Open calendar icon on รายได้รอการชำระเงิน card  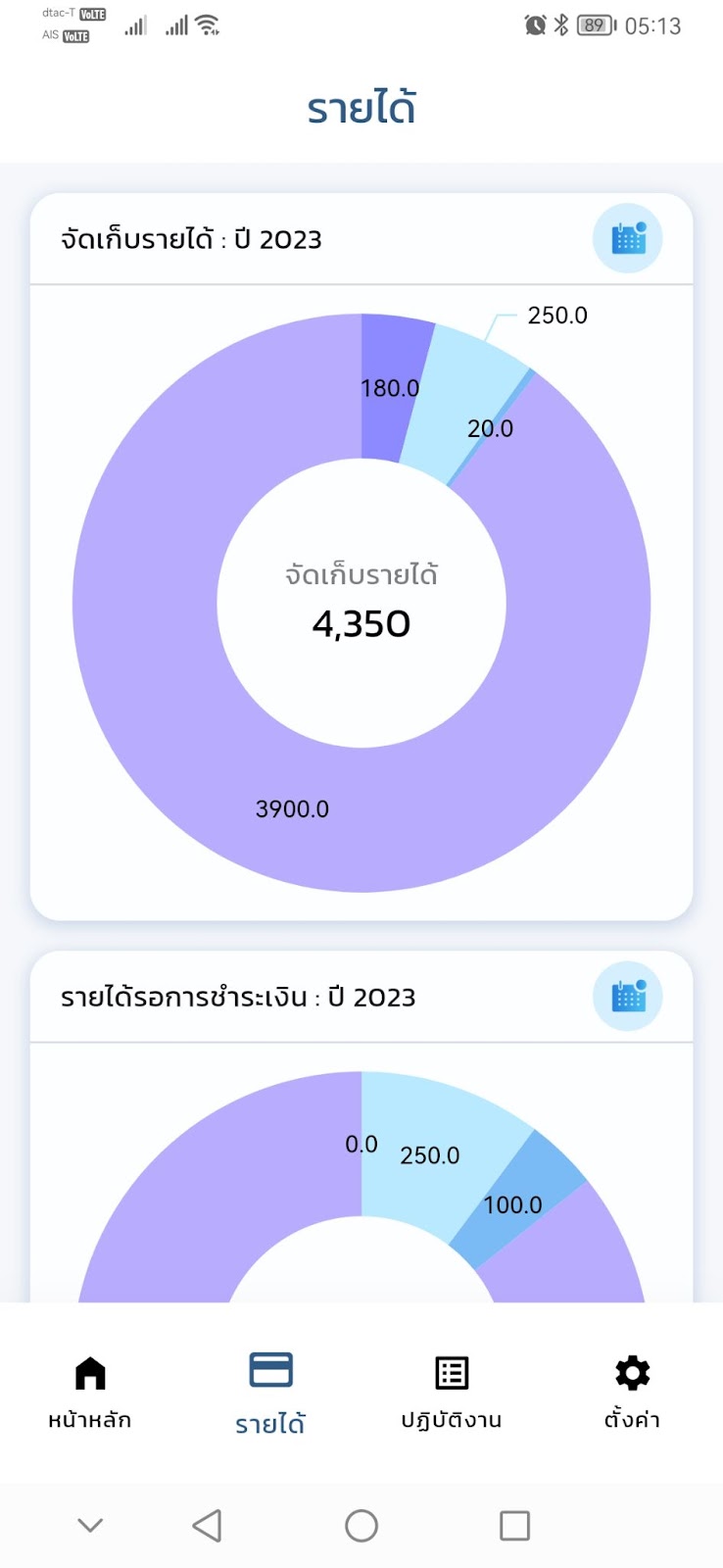pos(628,997)
